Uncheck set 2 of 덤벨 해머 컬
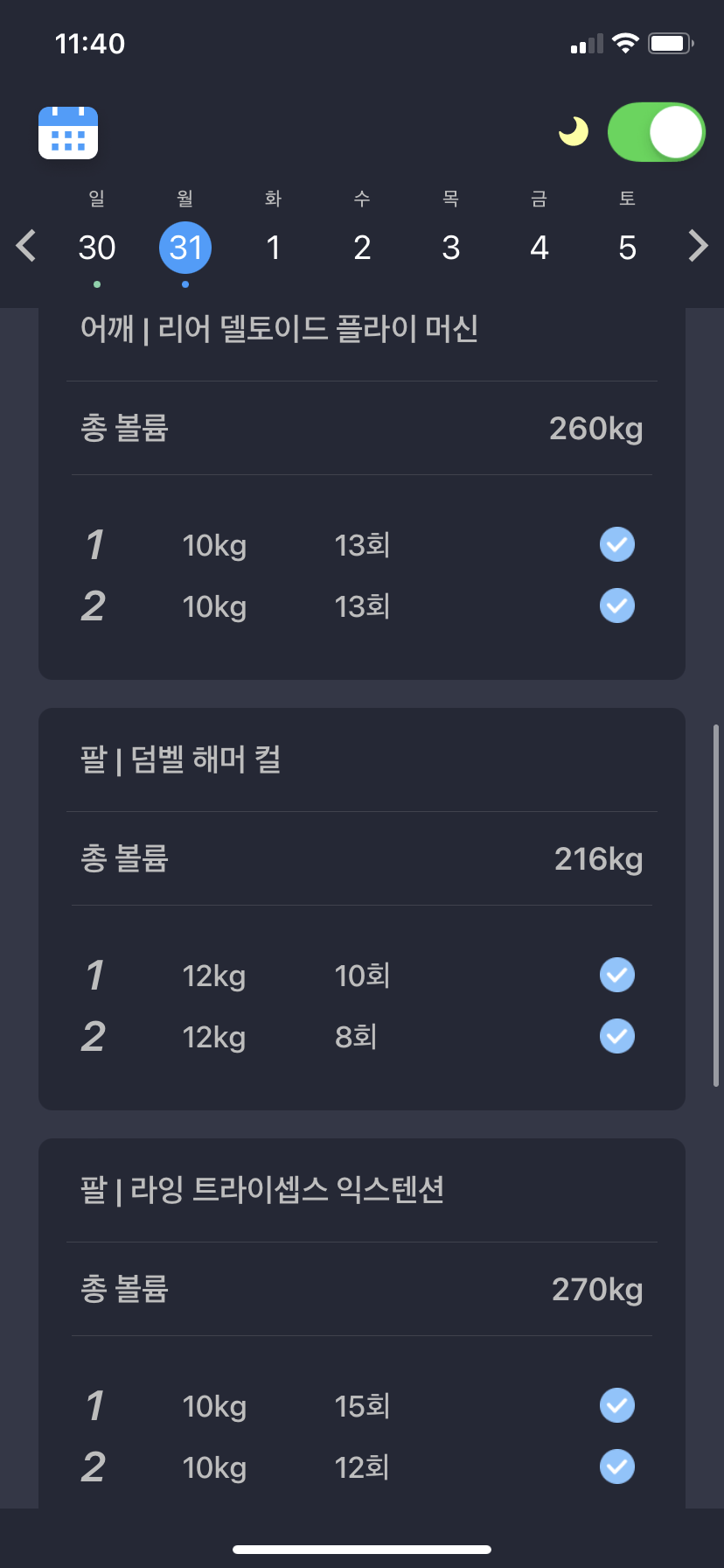The height and width of the screenshot is (1568, 724). click(617, 1036)
